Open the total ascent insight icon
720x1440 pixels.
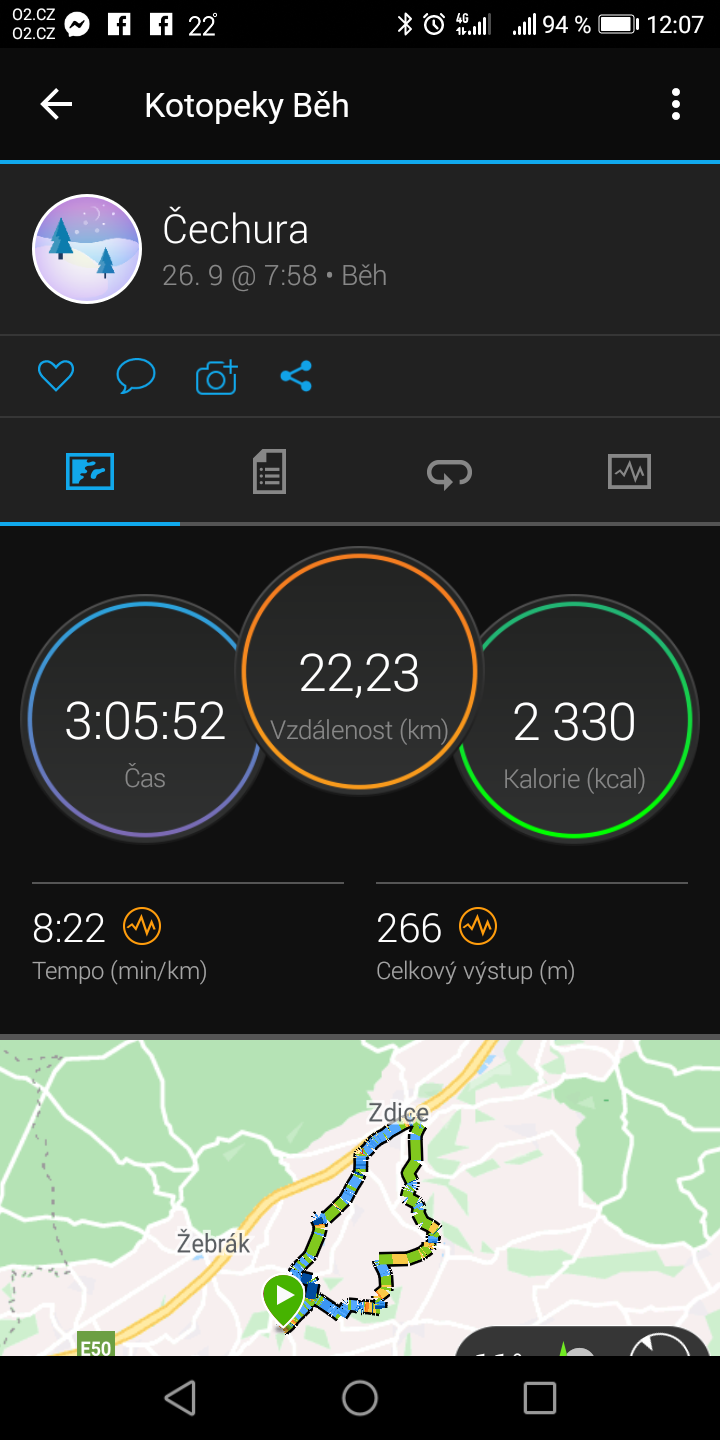click(x=478, y=927)
